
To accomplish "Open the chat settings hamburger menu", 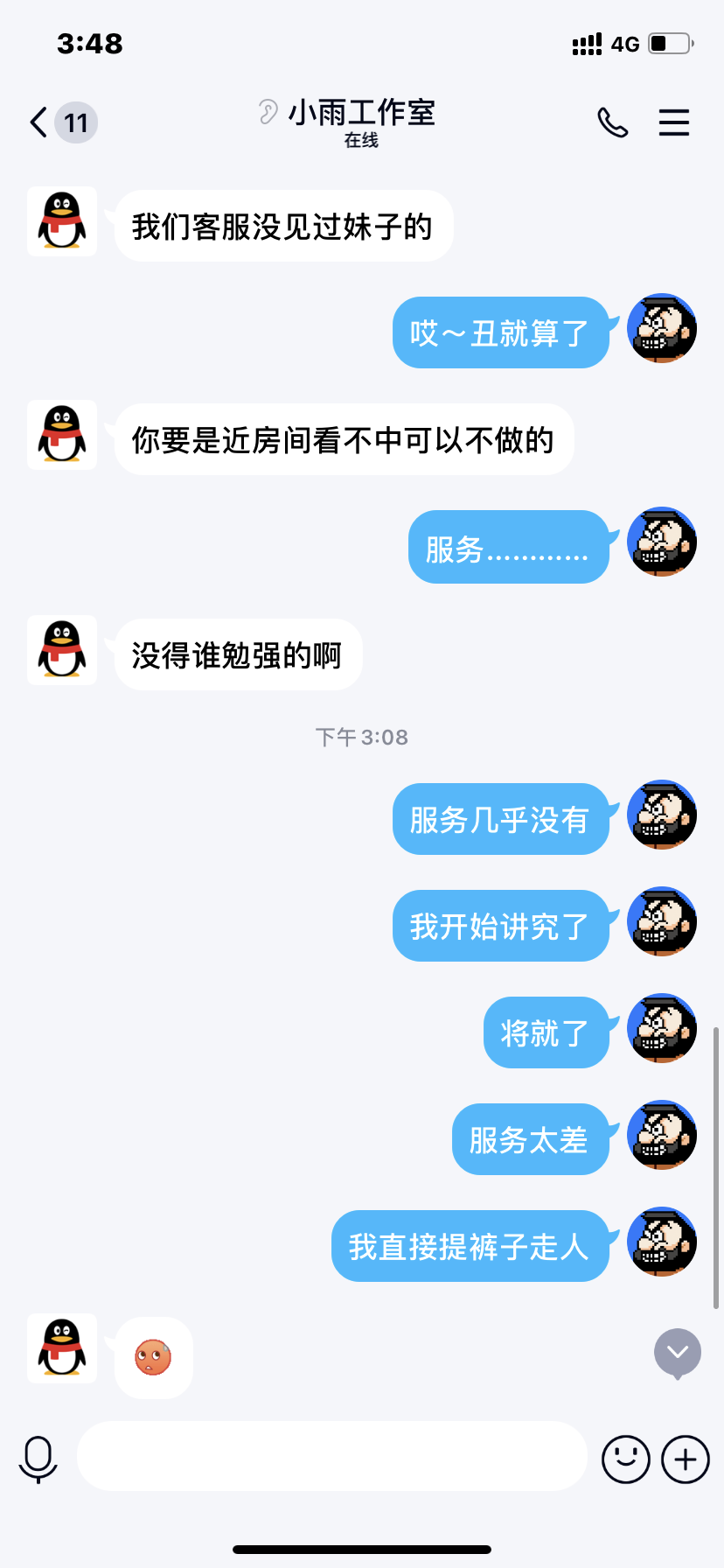I will [673, 122].
